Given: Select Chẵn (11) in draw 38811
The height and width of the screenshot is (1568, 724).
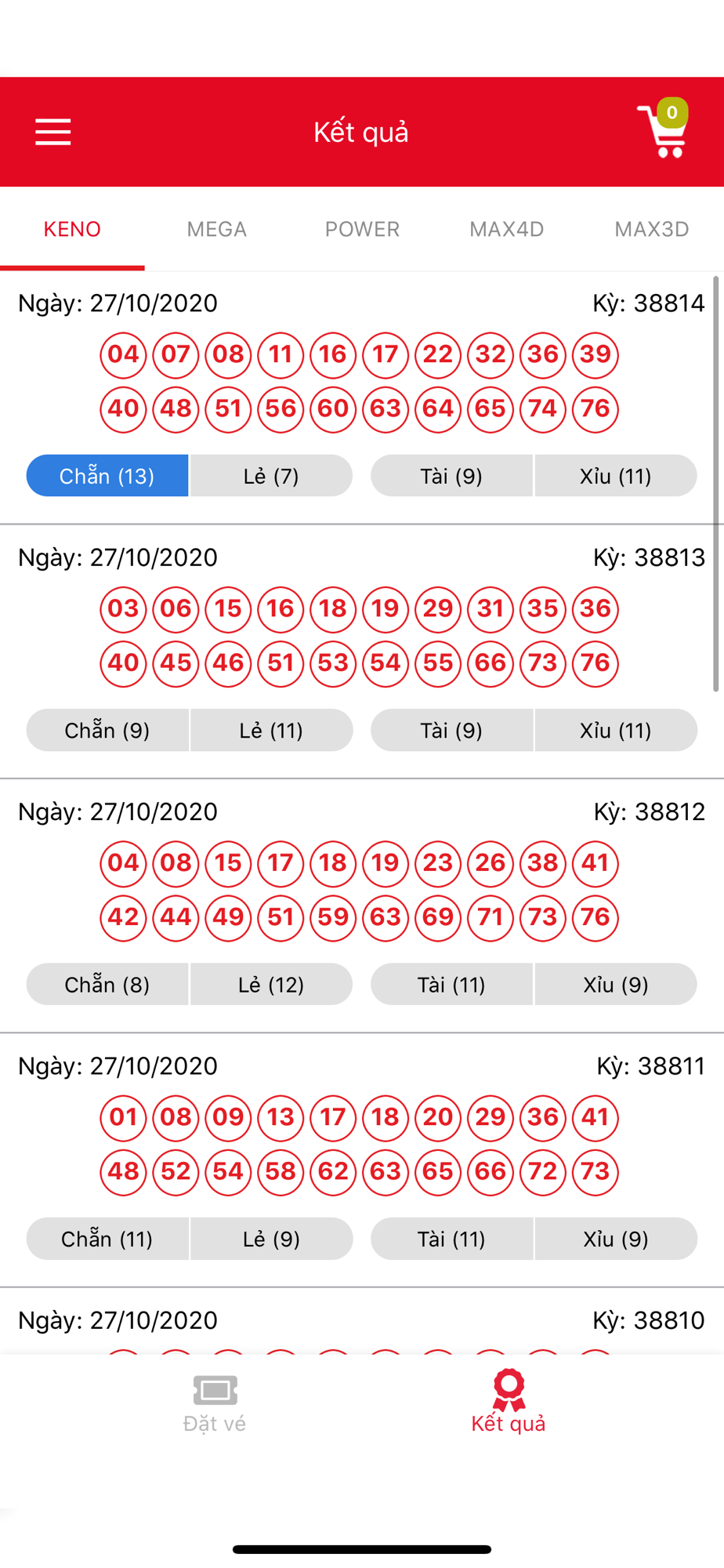Looking at the screenshot, I should click(x=107, y=1239).
